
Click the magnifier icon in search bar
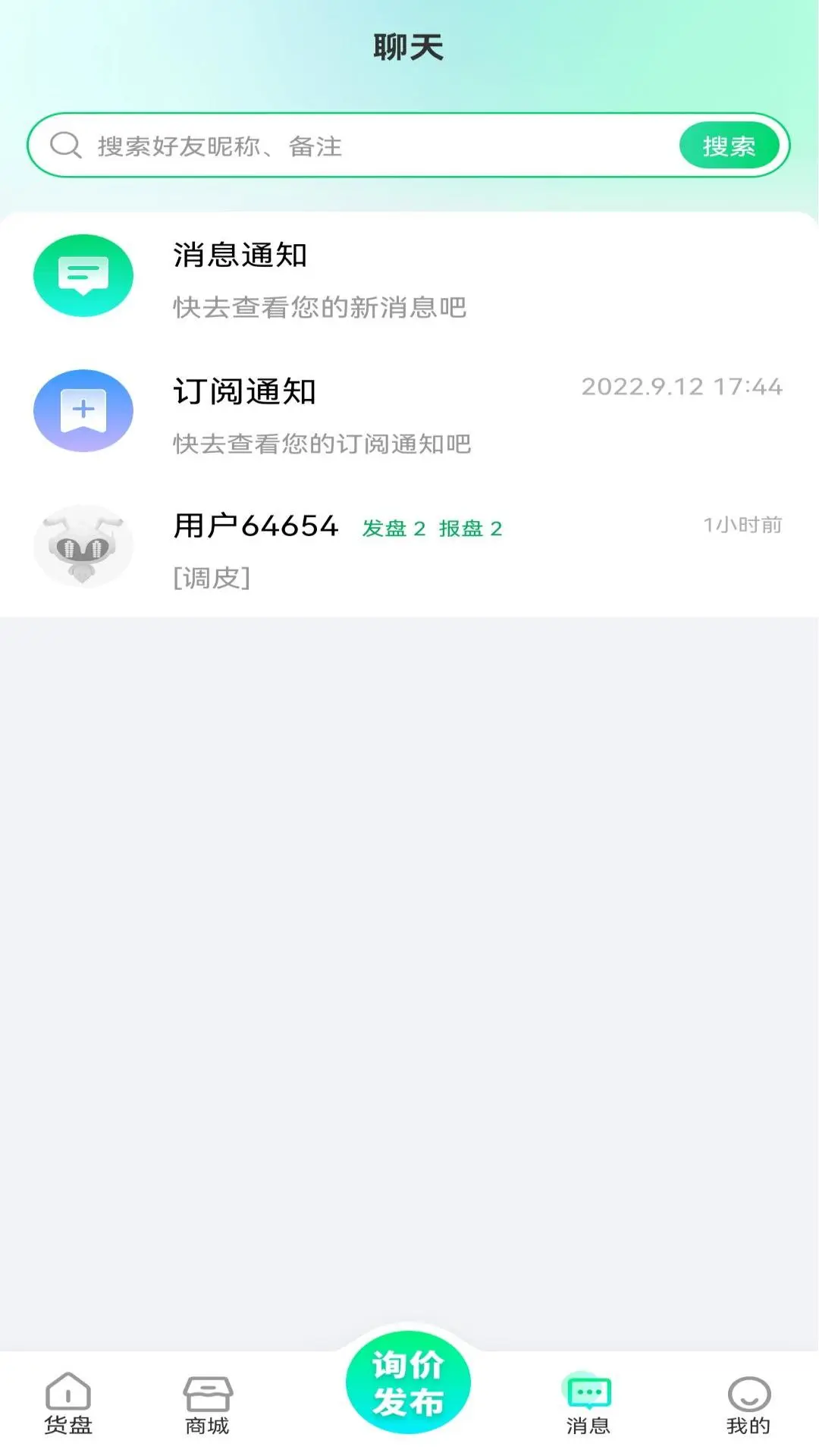[65, 144]
